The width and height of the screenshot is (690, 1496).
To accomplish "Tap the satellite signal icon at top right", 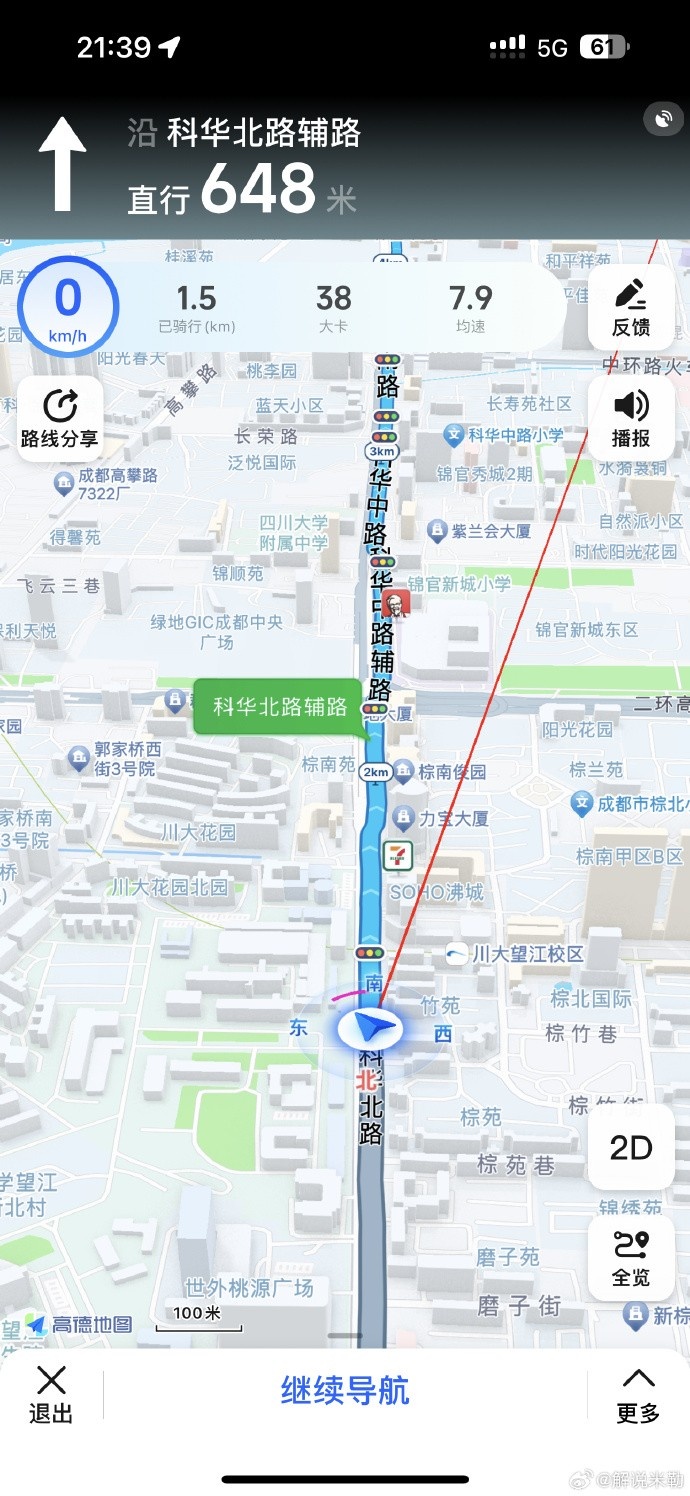I will pos(663,120).
